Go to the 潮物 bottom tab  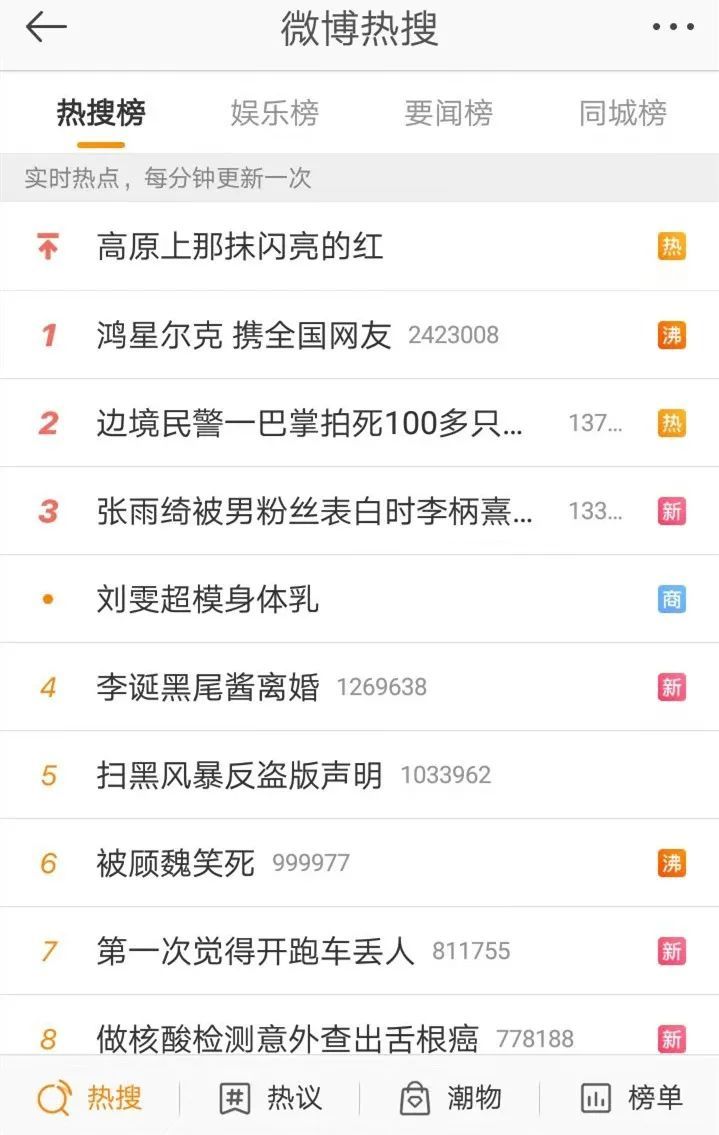pyautogui.click(x=450, y=1098)
